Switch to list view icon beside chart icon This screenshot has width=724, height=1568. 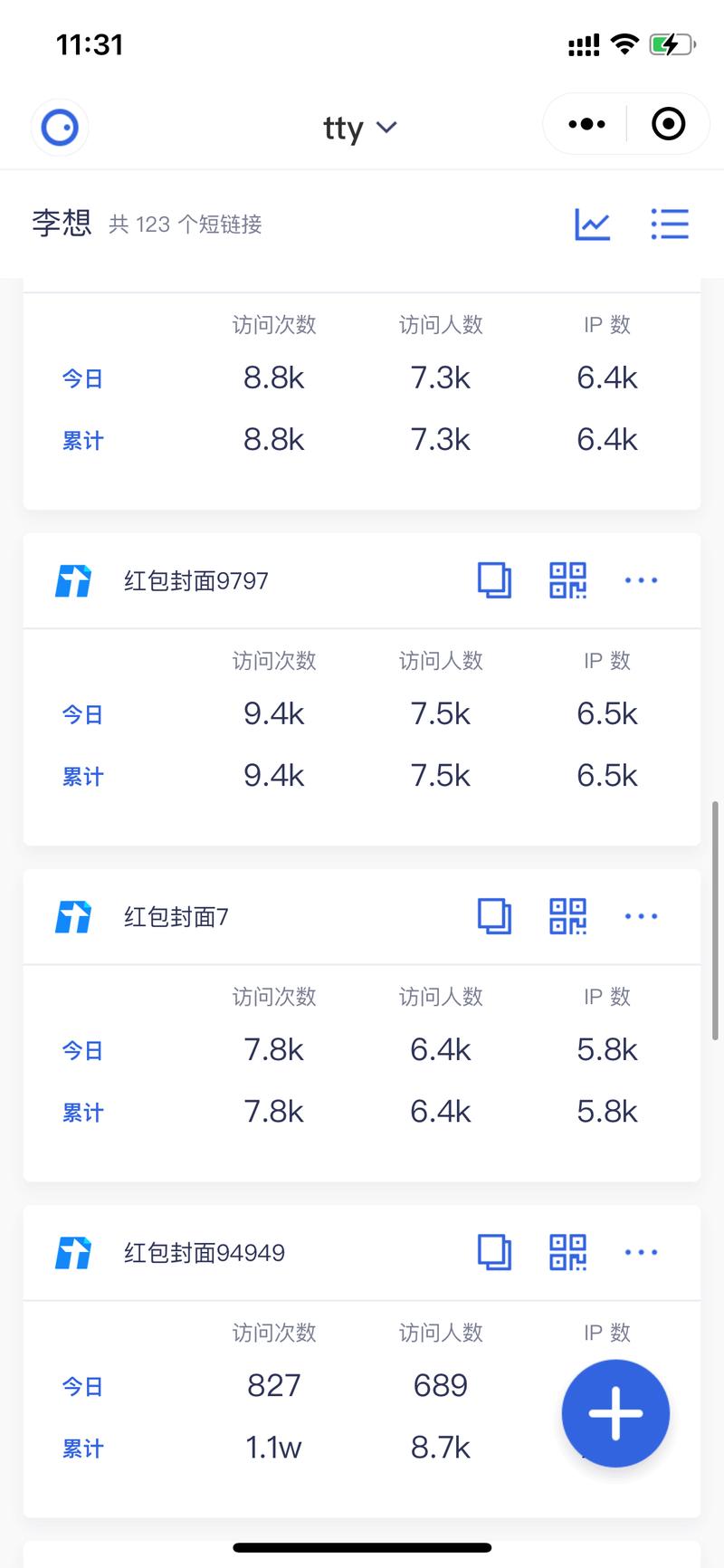[670, 225]
